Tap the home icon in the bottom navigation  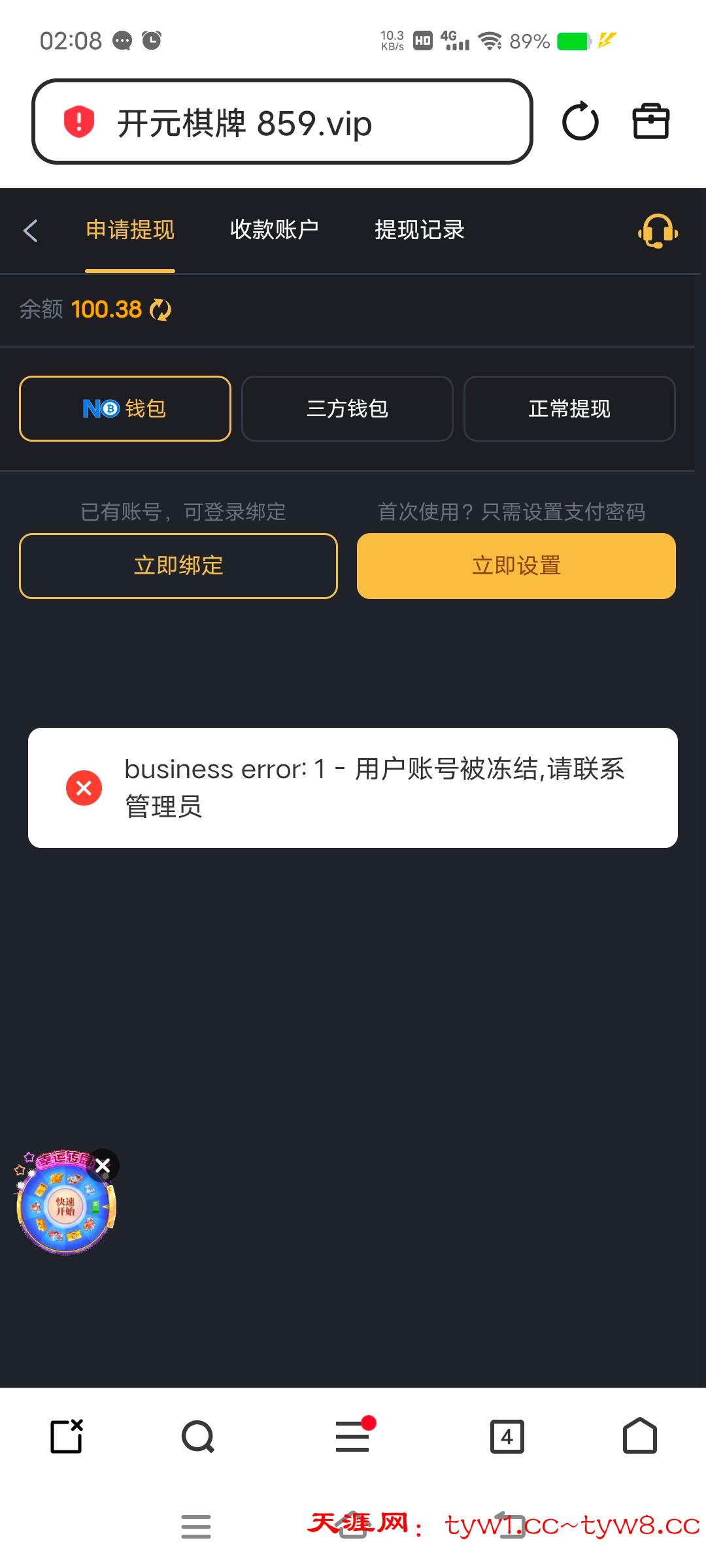(639, 1437)
